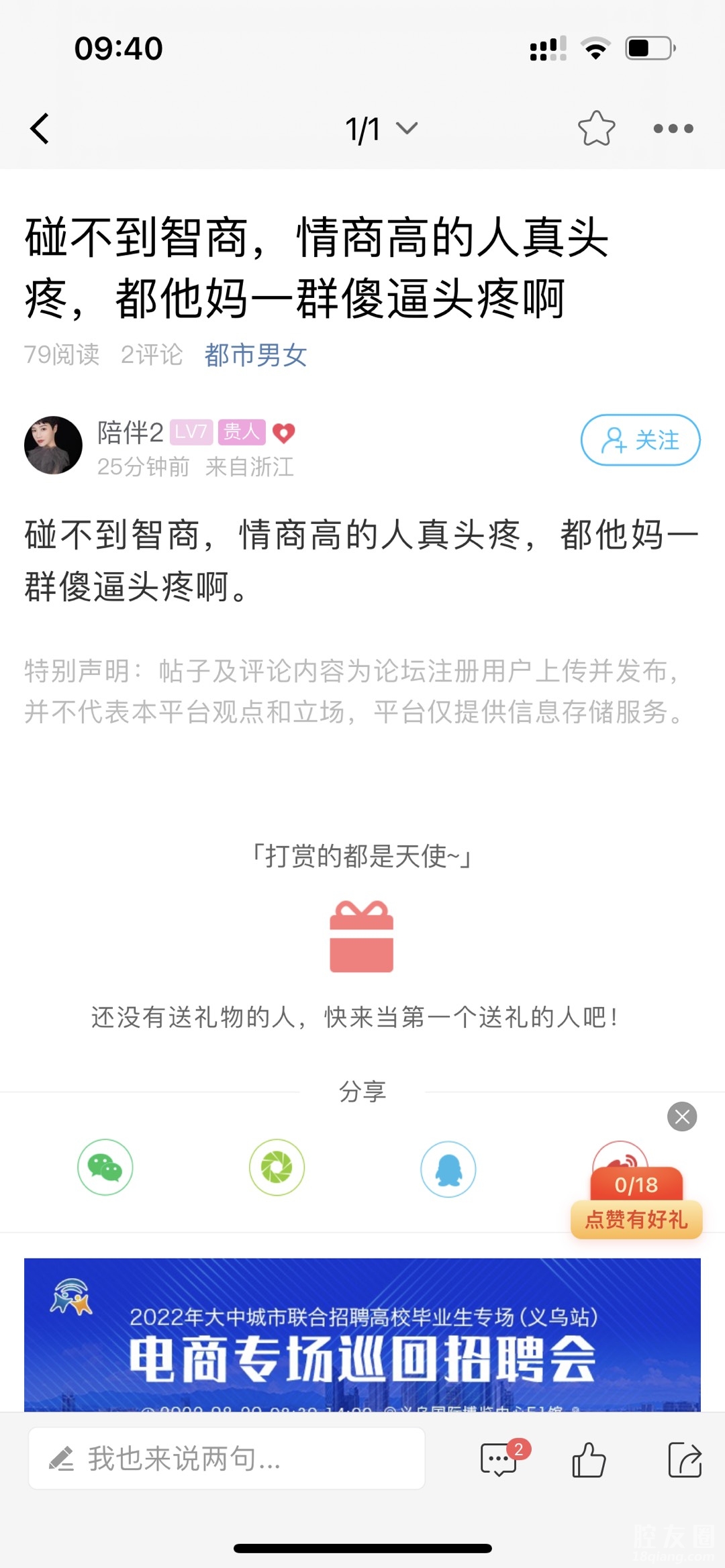This screenshot has width=725, height=1568.
Task: Open the three-dot more options menu
Action: tap(673, 128)
